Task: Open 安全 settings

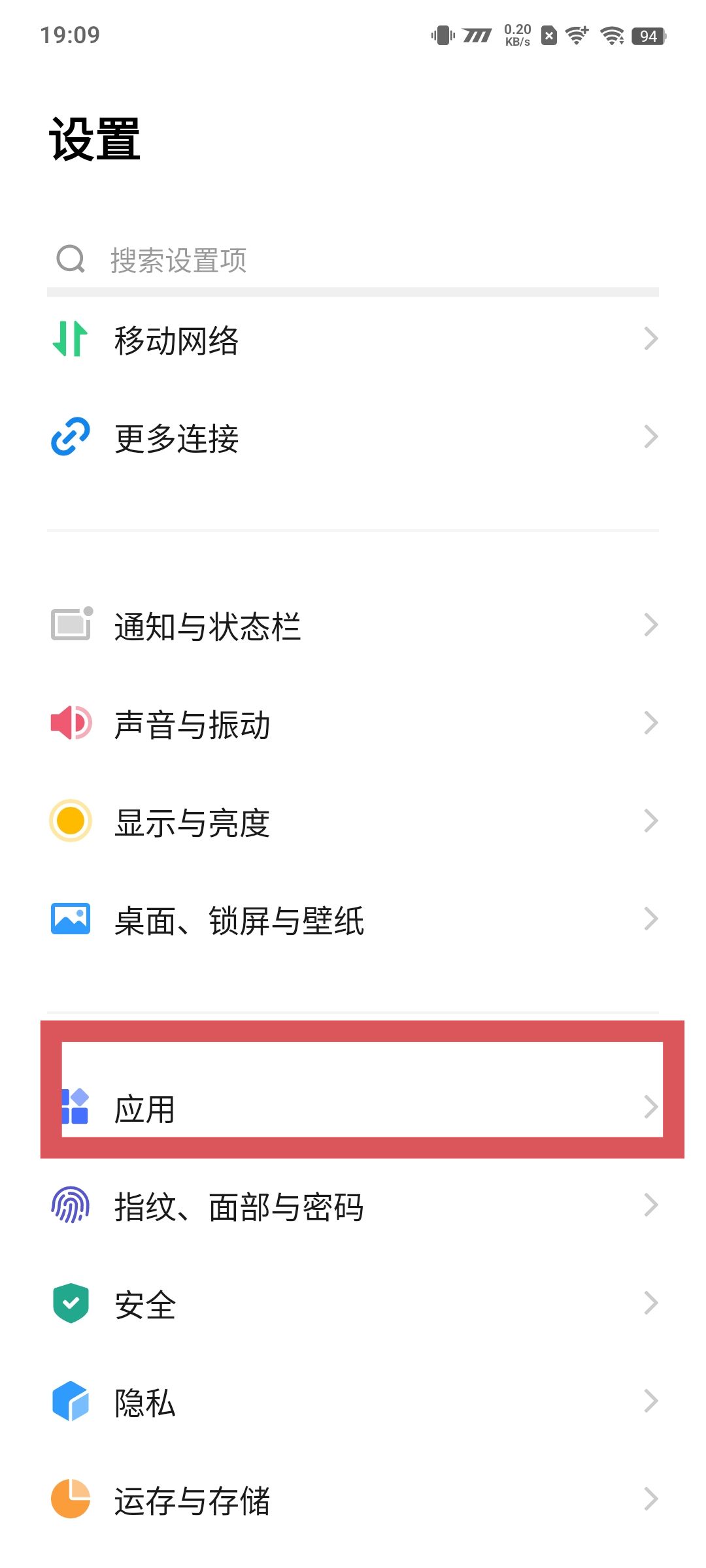Action: (x=353, y=1304)
